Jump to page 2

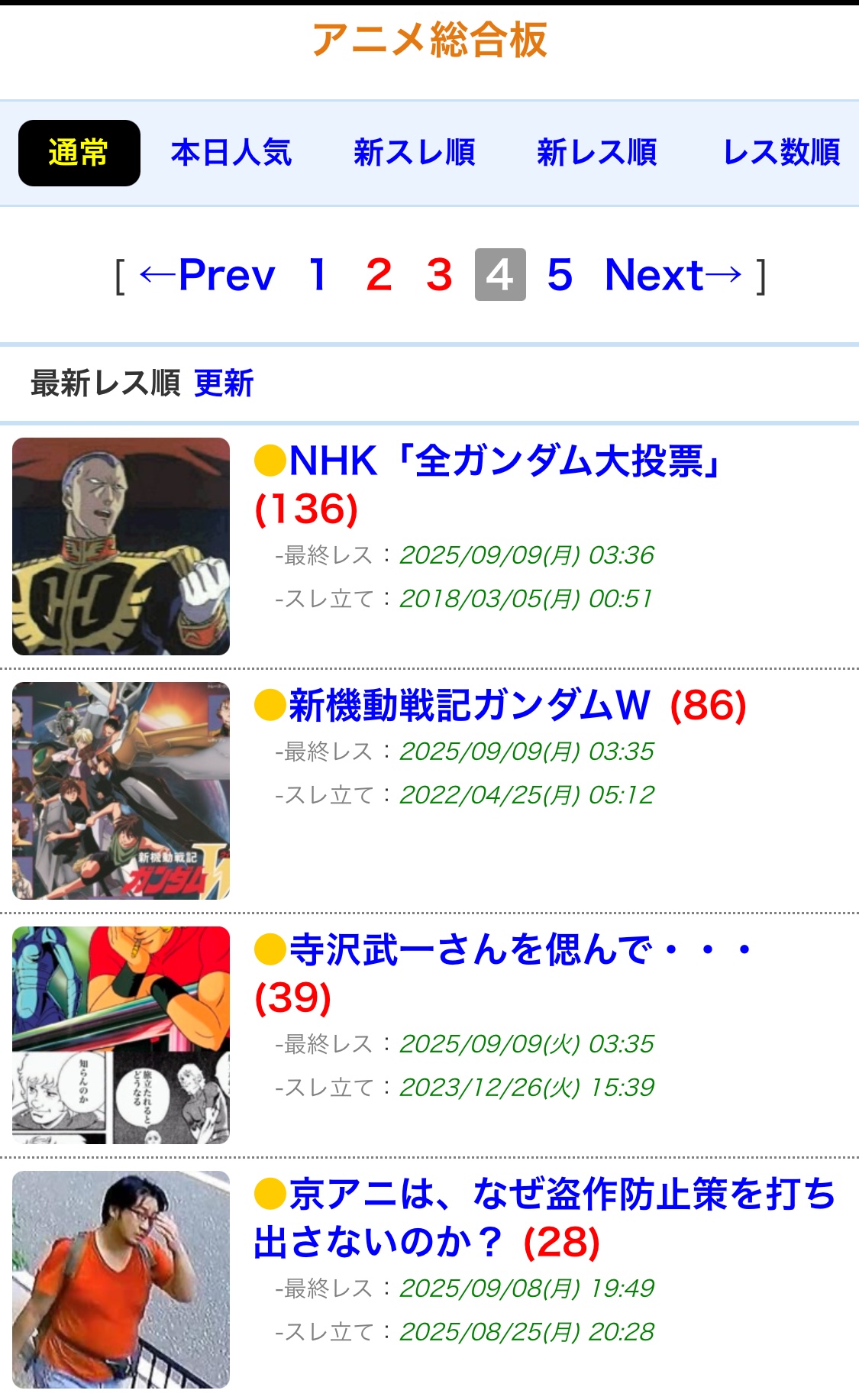[x=379, y=275]
